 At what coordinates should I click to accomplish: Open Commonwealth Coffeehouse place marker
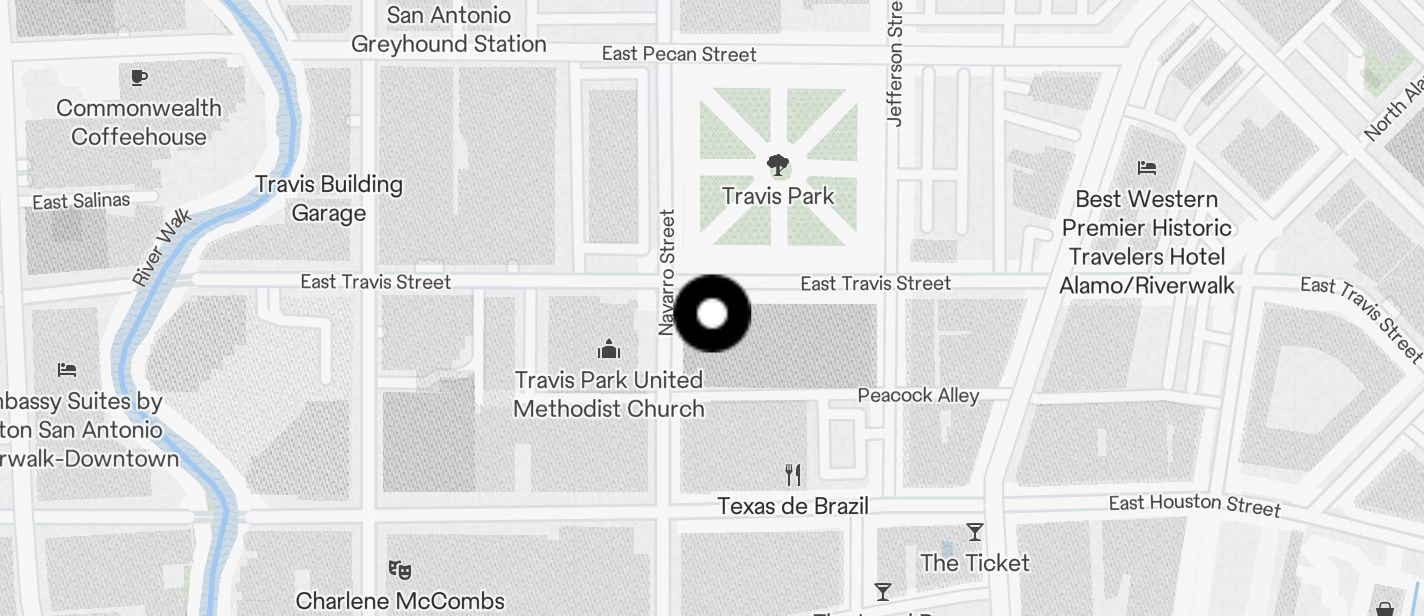[139, 77]
